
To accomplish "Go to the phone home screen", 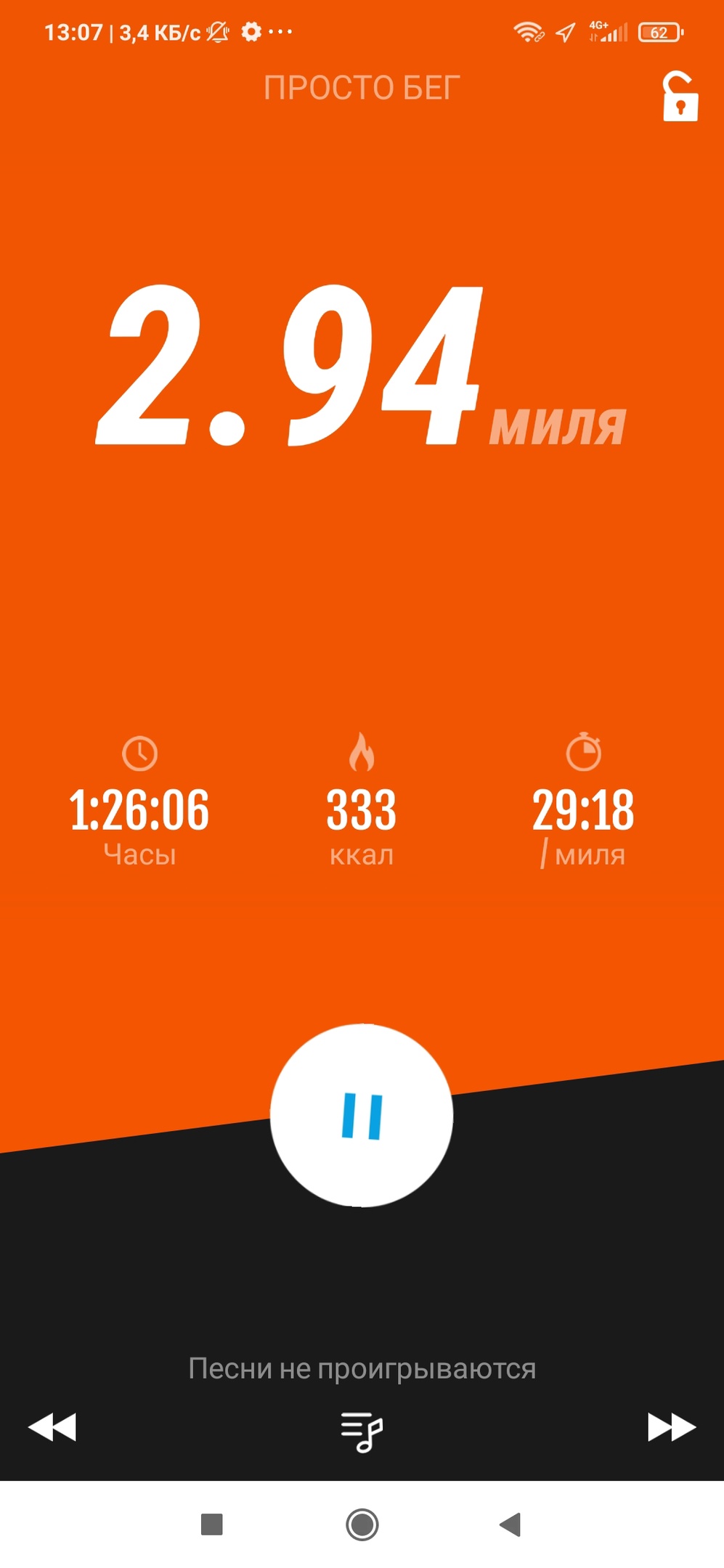I will (x=362, y=1524).
